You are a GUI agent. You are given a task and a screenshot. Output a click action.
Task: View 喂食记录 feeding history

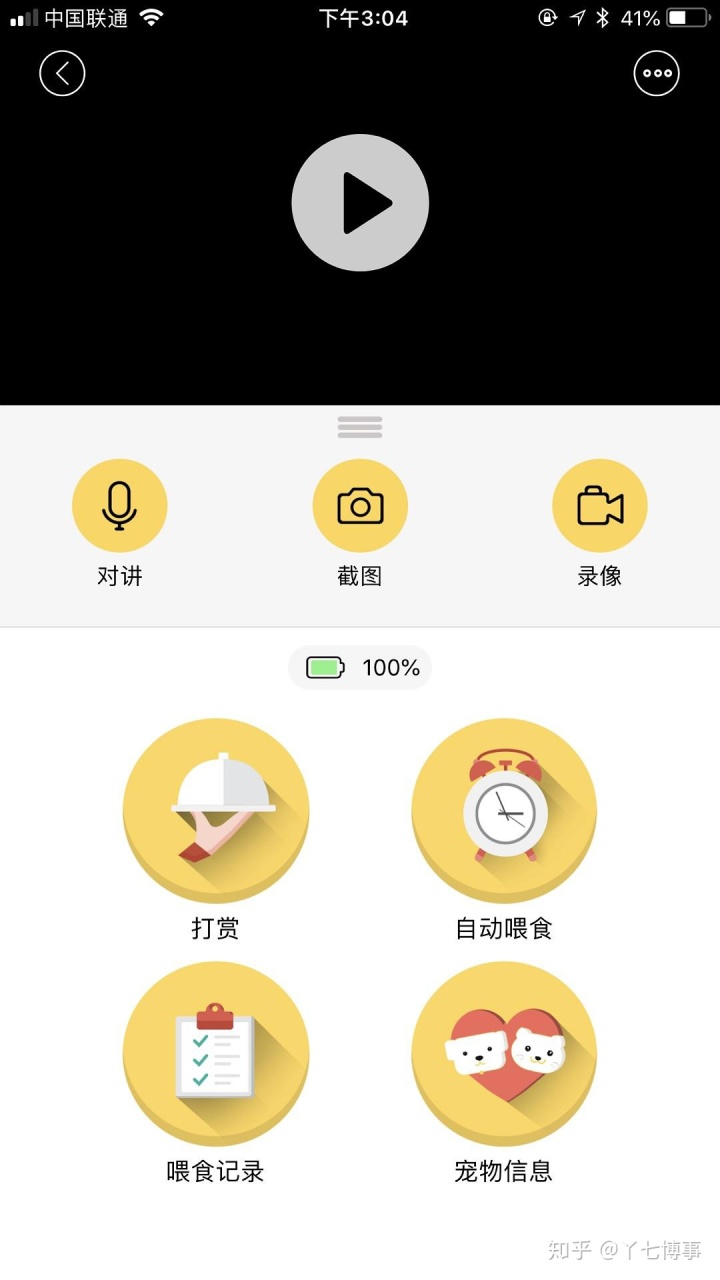click(x=216, y=1054)
